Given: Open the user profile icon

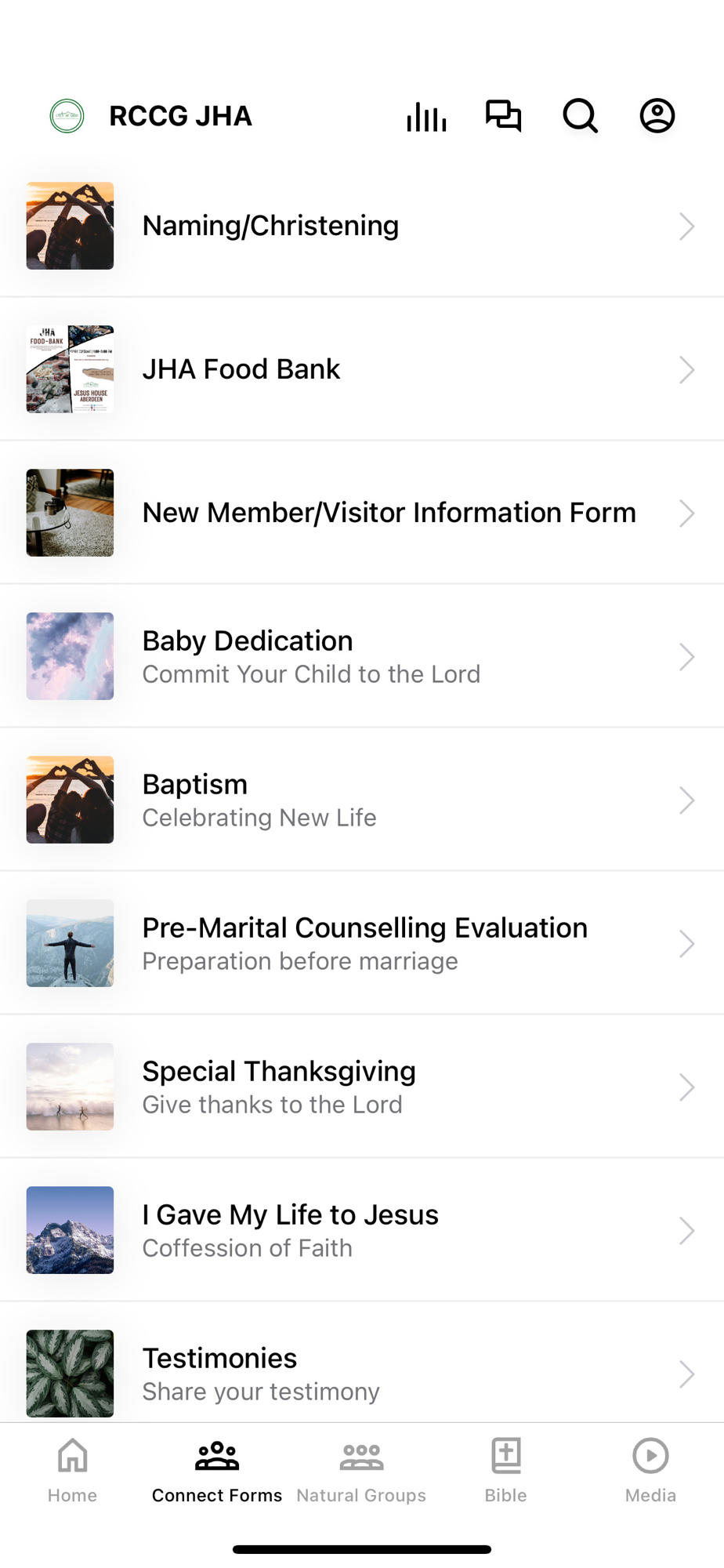Looking at the screenshot, I should click(657, 116).
